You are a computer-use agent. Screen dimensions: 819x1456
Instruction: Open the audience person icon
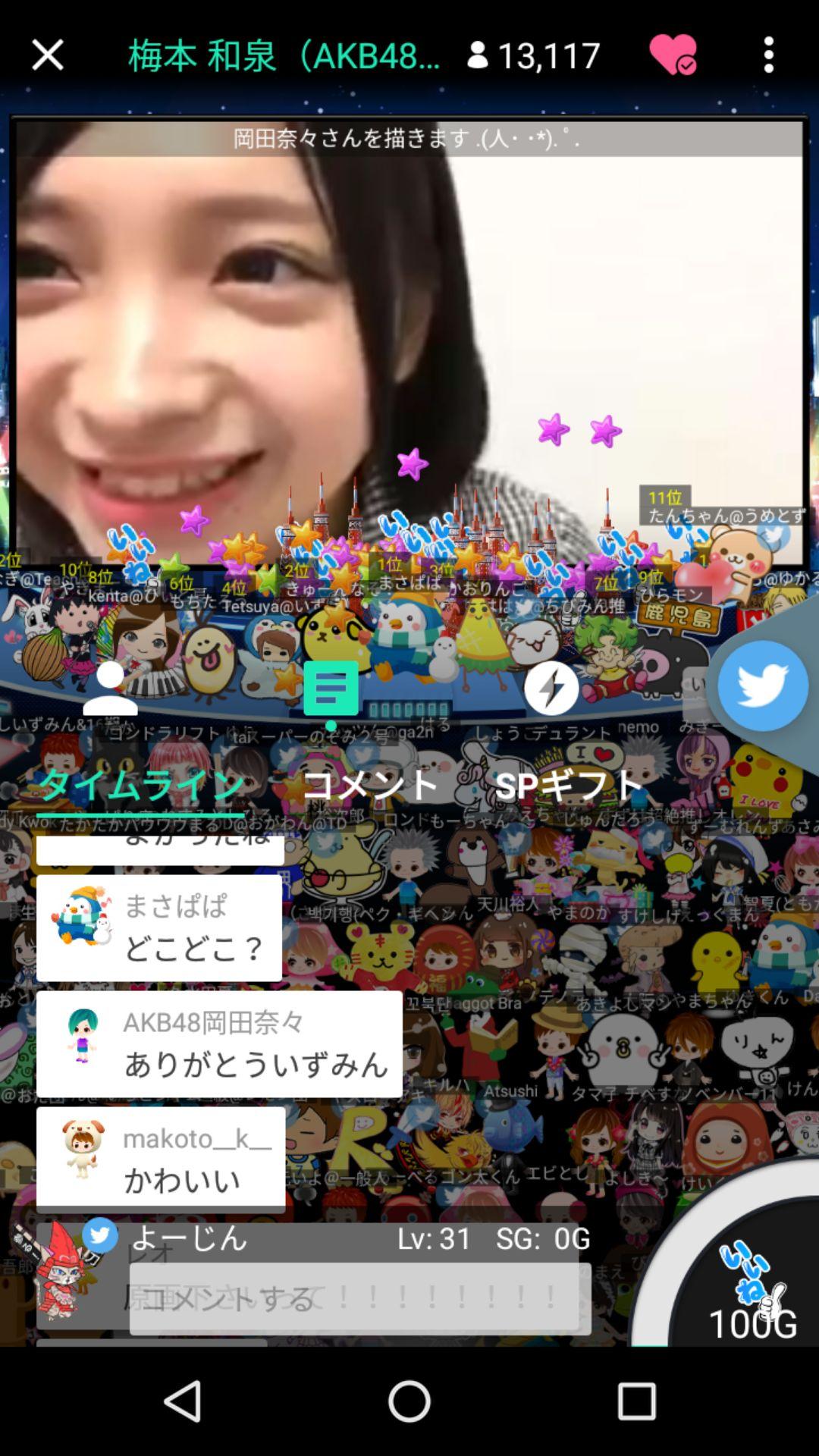click(110, 688)
